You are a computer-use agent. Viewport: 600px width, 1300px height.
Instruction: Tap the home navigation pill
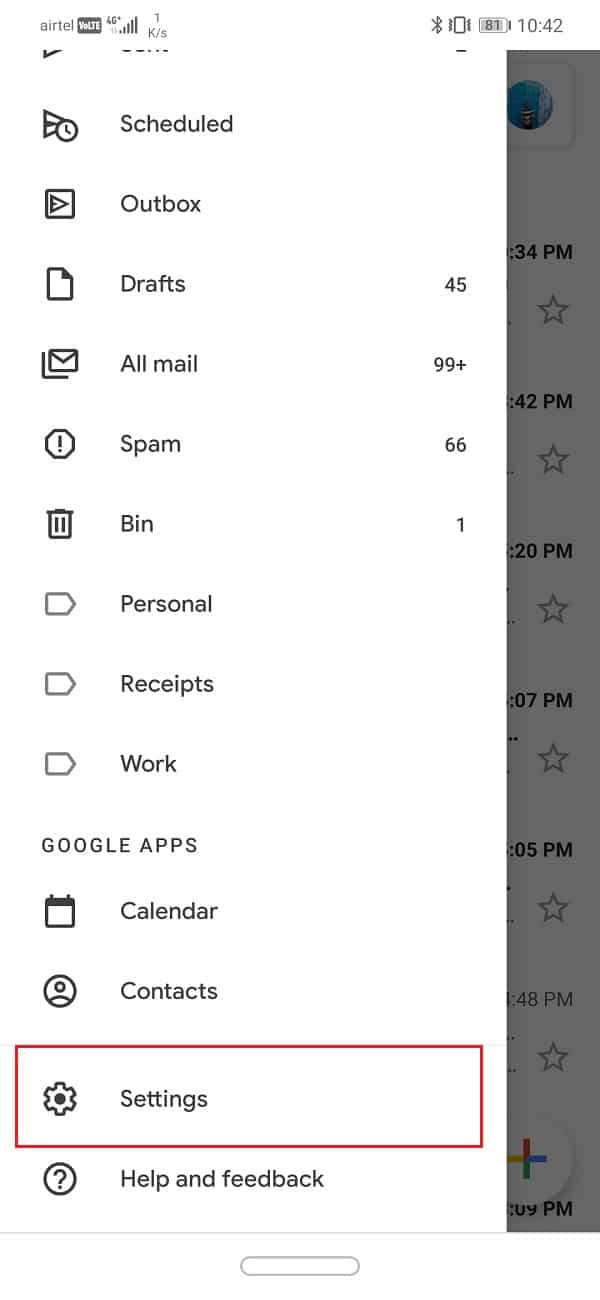[300, 1266]
